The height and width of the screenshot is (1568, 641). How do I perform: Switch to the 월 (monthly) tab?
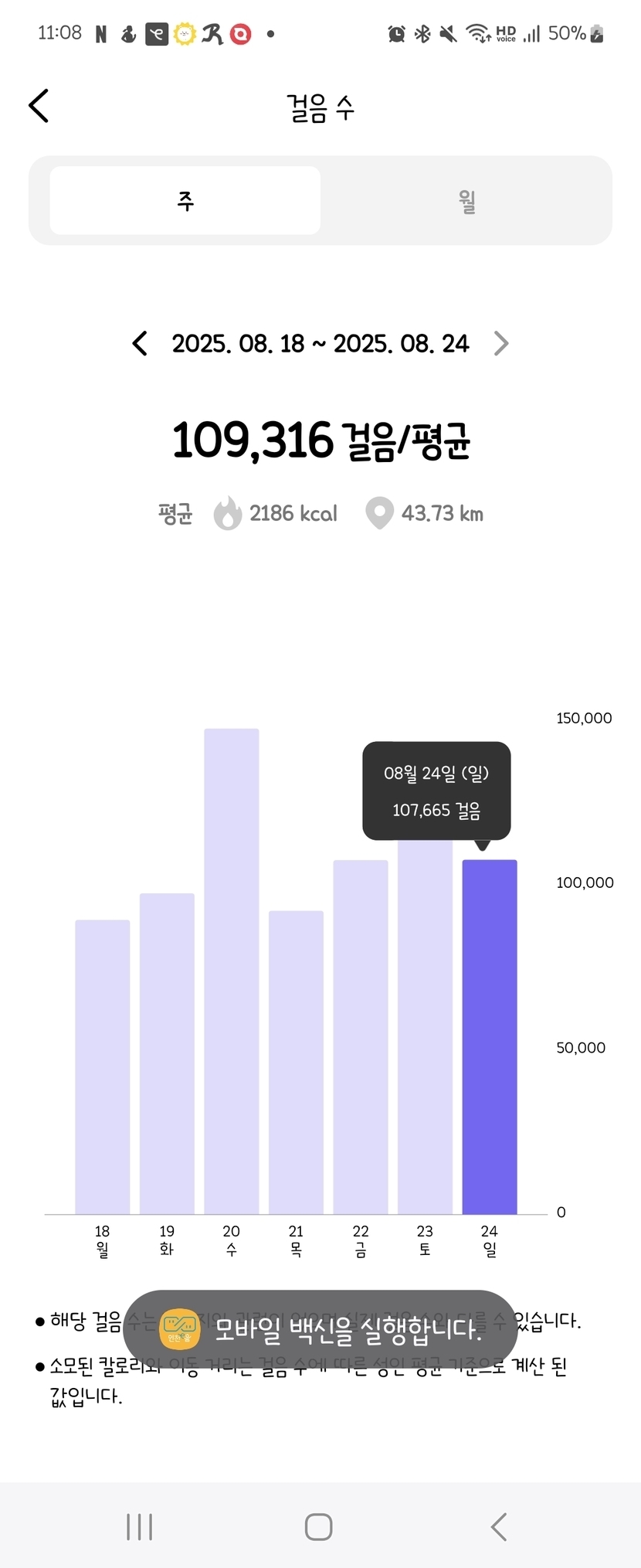466,201
